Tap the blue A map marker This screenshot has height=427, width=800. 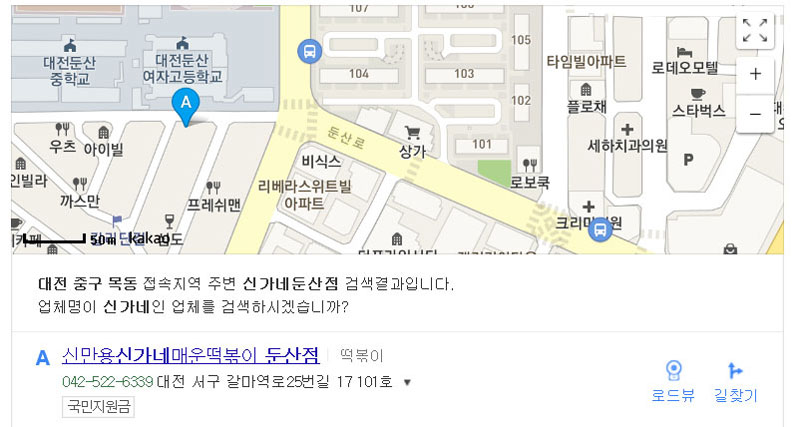coord(185,104)
